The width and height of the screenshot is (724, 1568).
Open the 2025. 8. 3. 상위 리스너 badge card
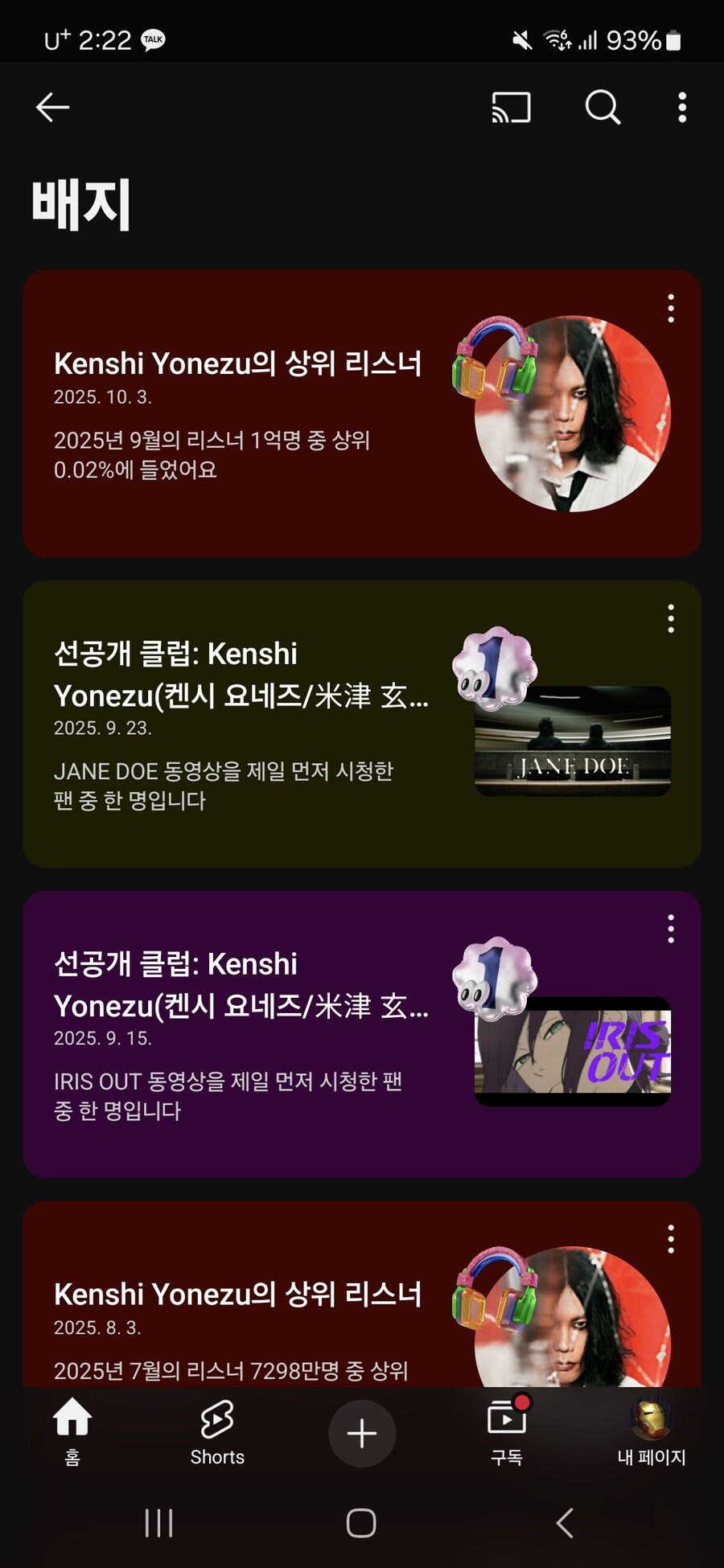[x=241, y=1311]
